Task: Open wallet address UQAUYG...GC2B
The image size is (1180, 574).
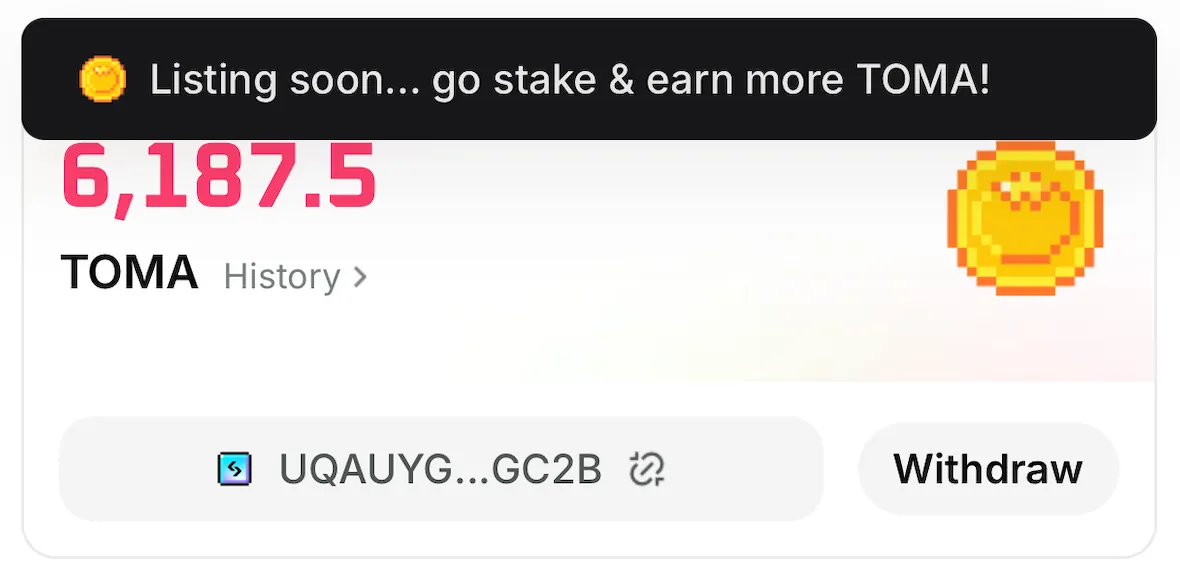Action: (x=440, y=469)
